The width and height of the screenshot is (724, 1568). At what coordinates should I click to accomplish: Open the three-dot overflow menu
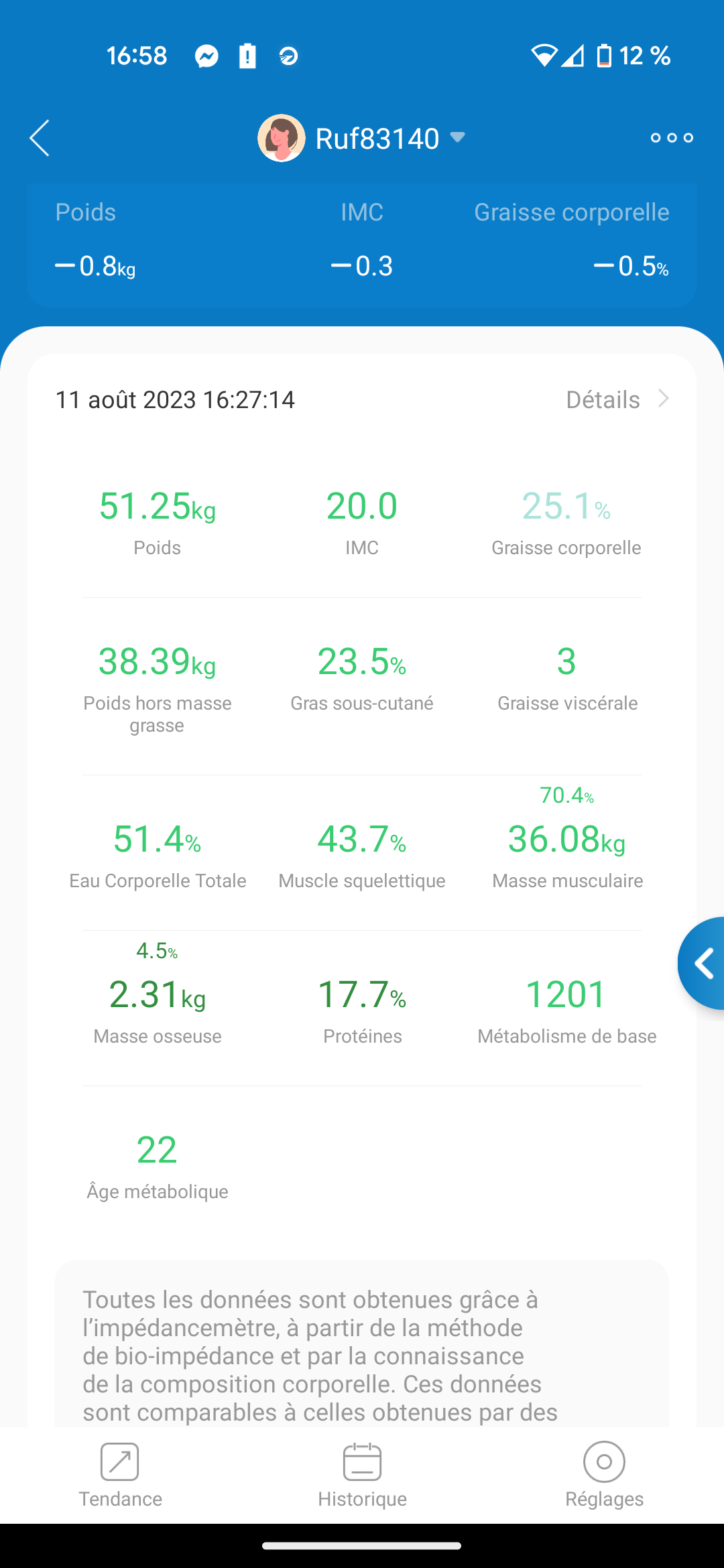672,138
